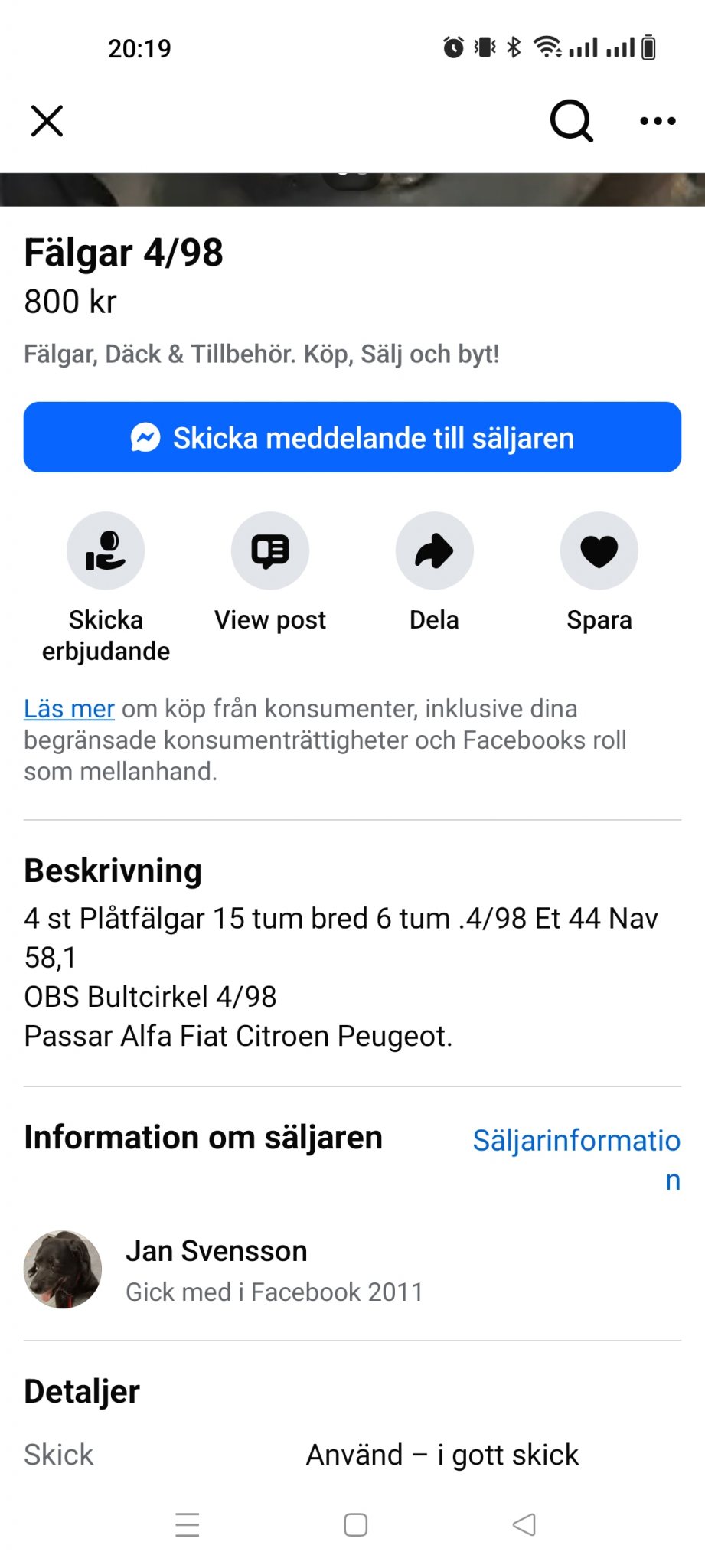Tap Skicka meddelande till säljaren button
Screen dimensions: 705x1568
(x=352, y=437)
